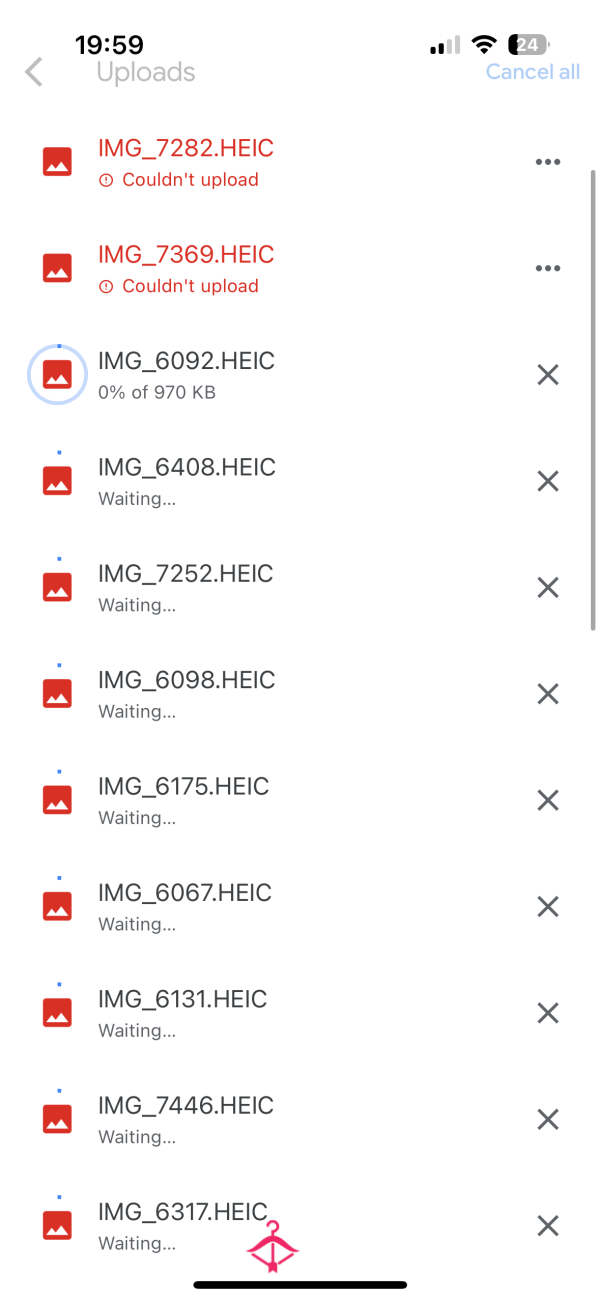600x1301 pixels.
Task: Cancel upload of IMG_6131.HEIC
Action: pos(548,1013)
